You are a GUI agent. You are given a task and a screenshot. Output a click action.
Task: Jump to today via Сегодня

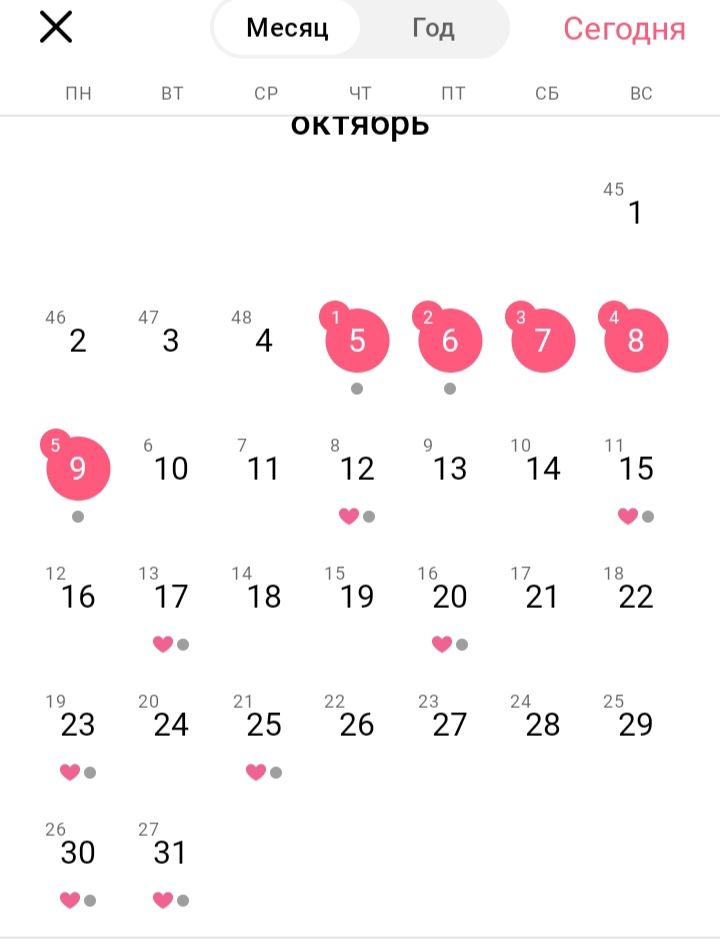pos(624,28)
